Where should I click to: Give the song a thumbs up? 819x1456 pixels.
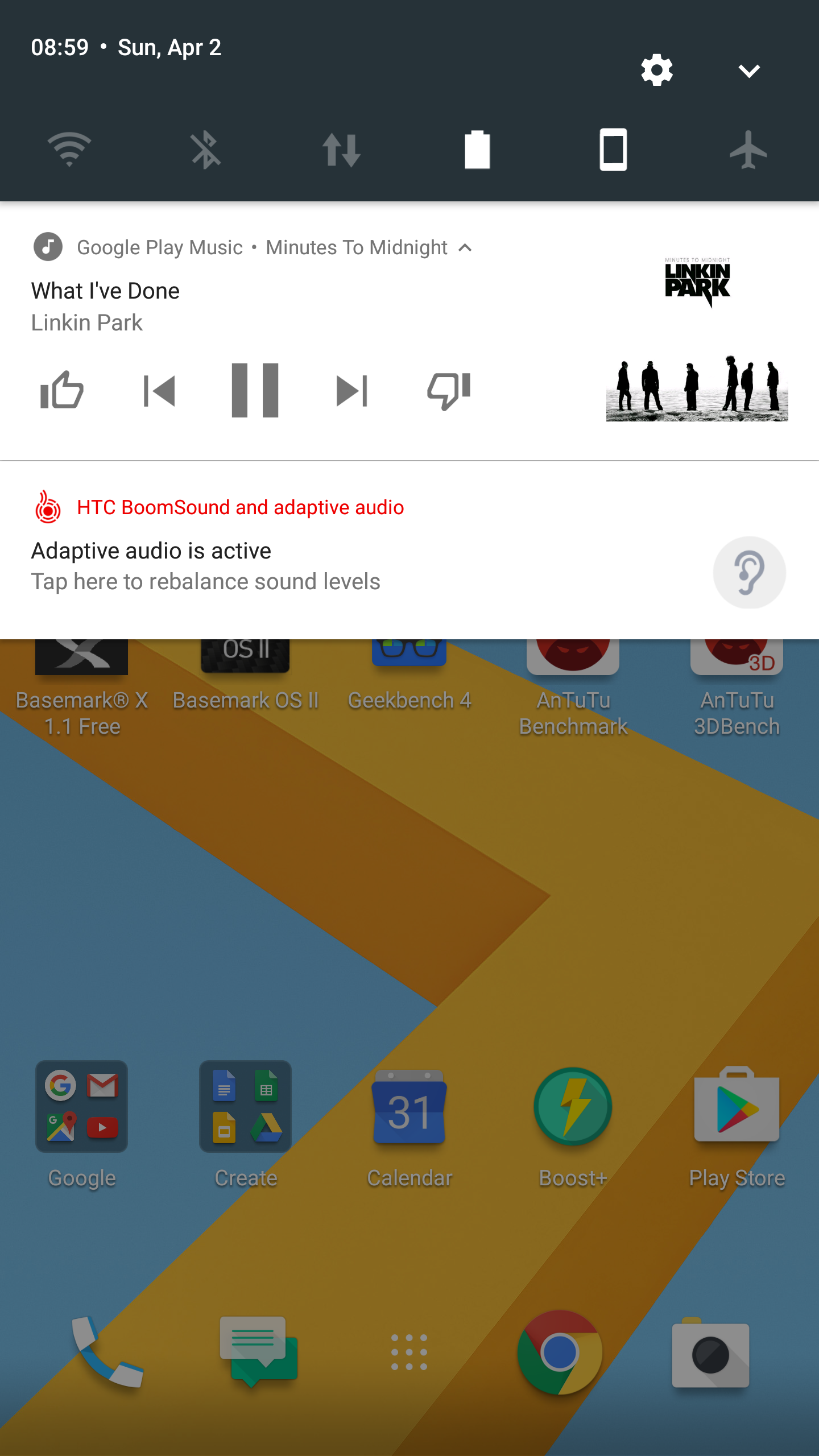pyautogui.click(x=62, y=390)
